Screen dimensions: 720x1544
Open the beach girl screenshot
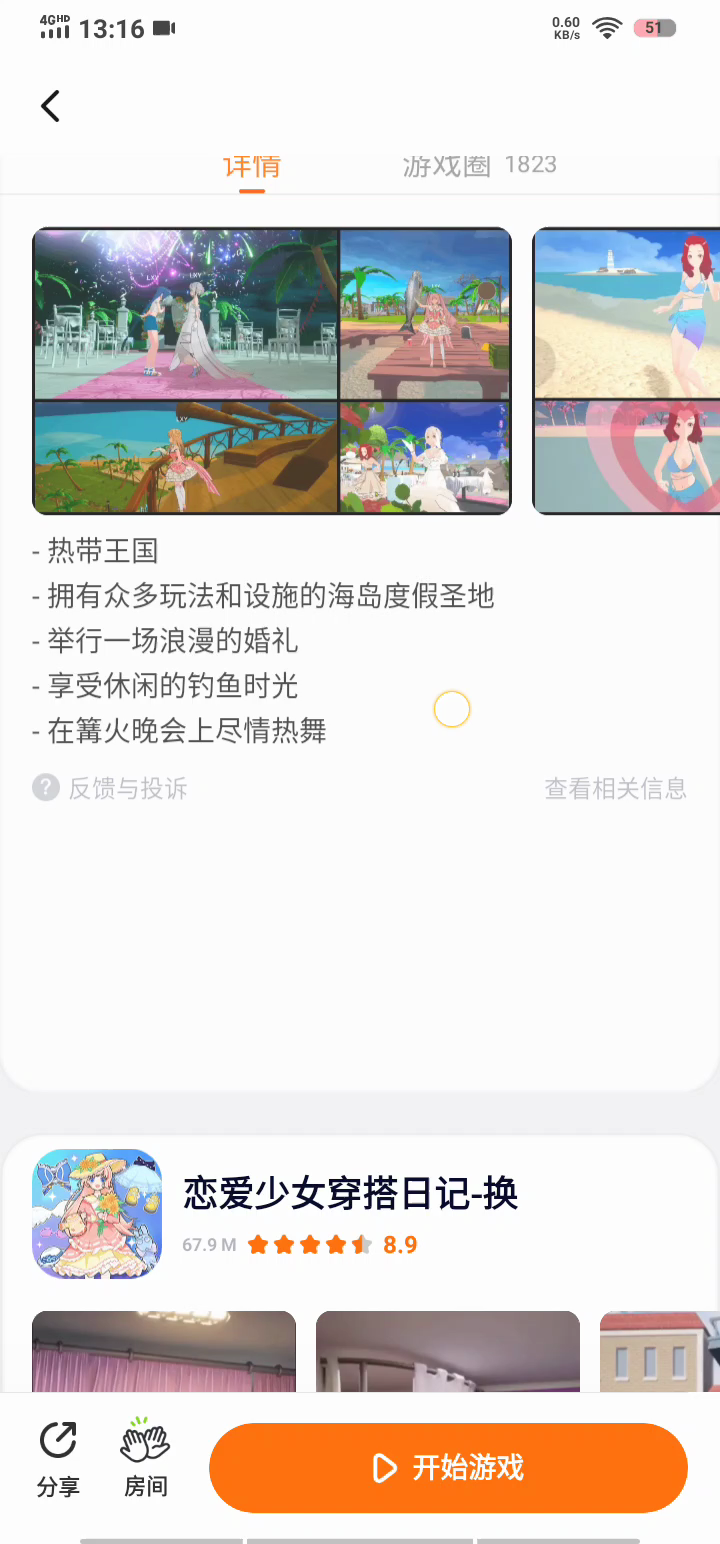628,371
